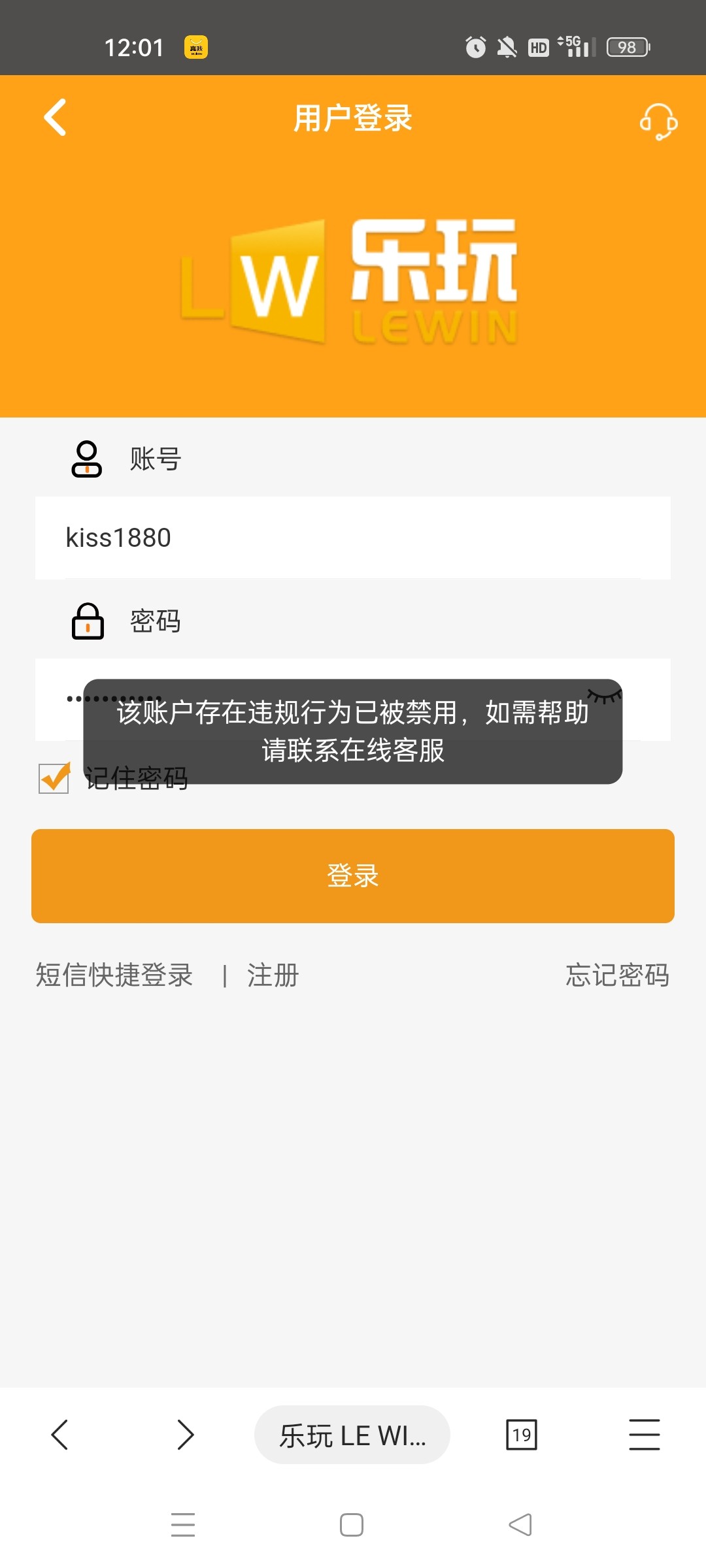
Task: Tap the 乐玩 LE WI... address bar
Action: 352,1435
